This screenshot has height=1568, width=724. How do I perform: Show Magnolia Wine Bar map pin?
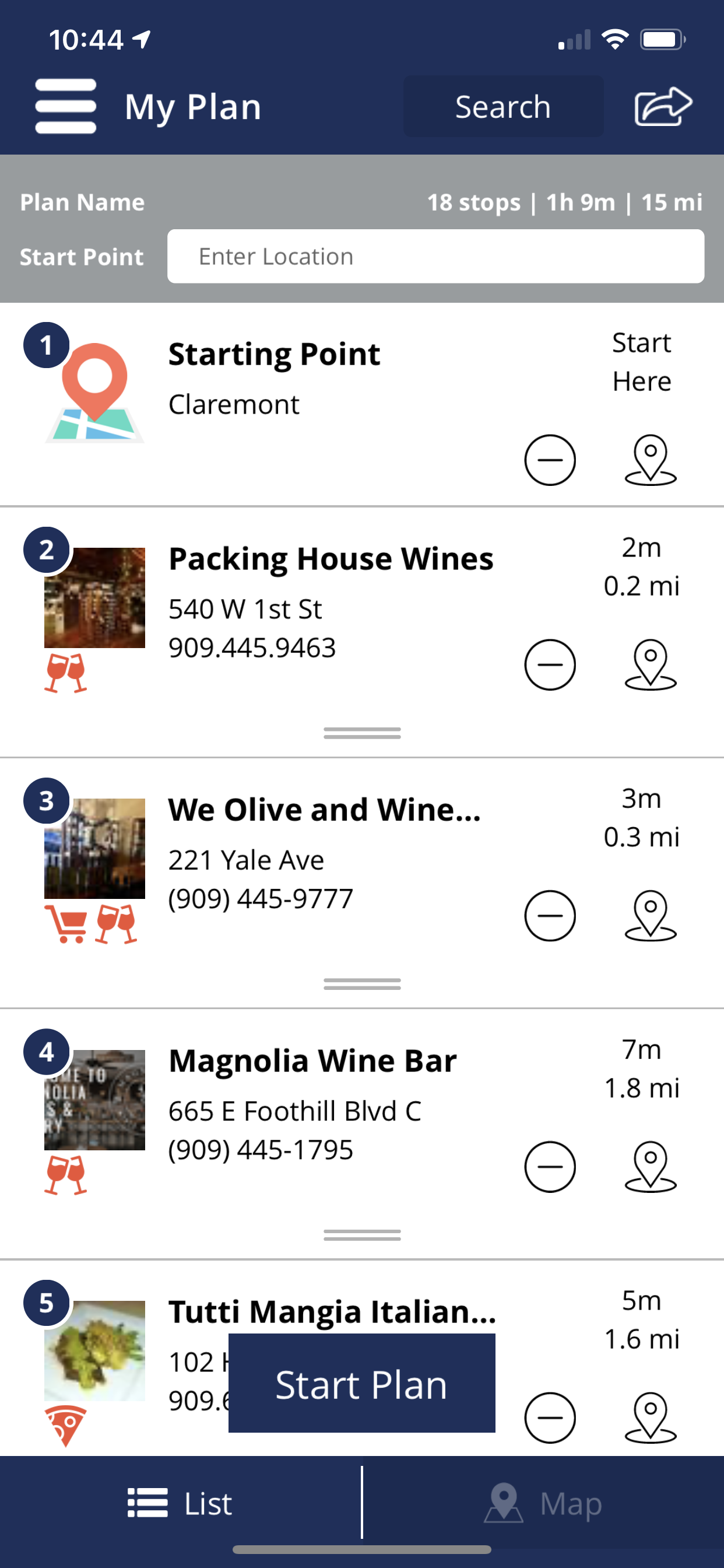pyautogui.click(x=651, y=1167)
